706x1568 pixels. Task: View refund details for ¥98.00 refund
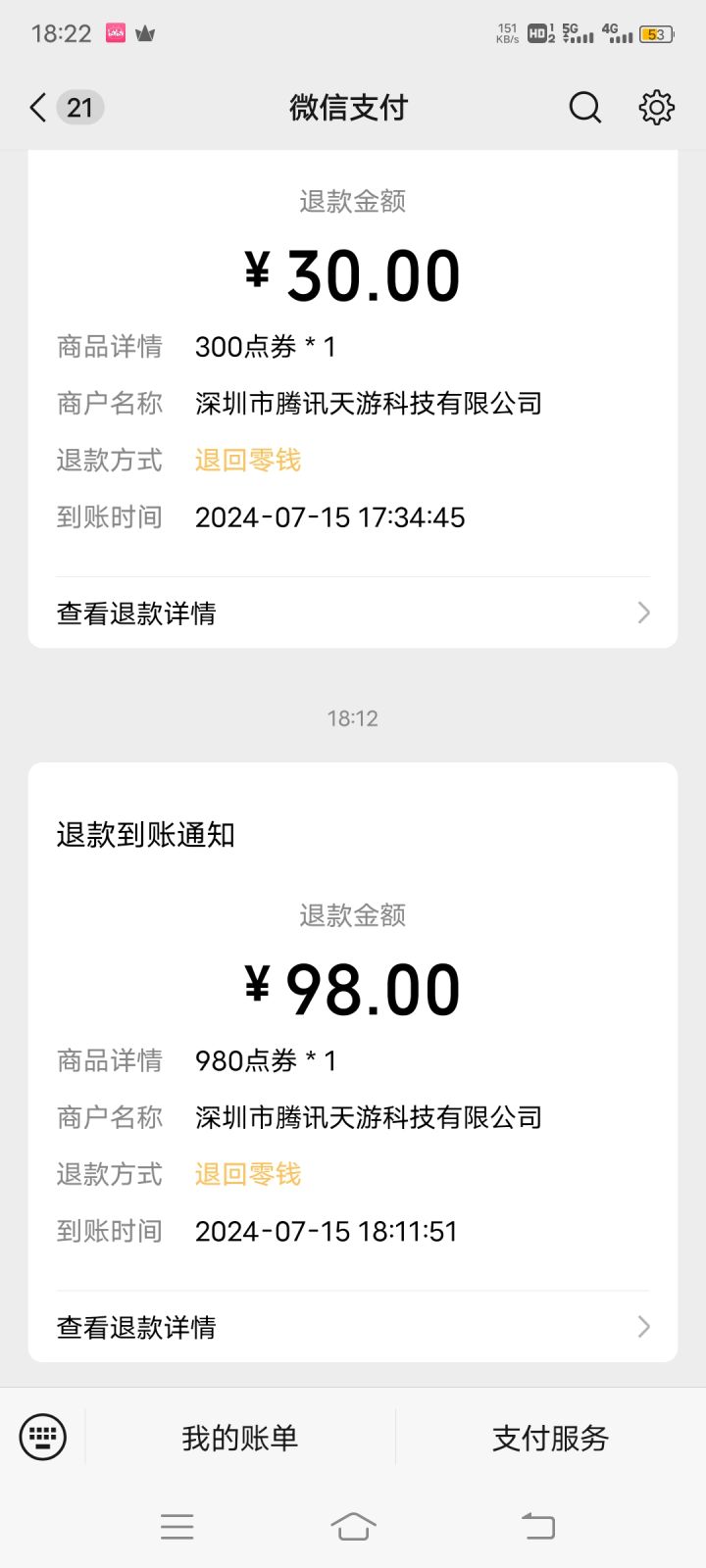pos(353,1327)
